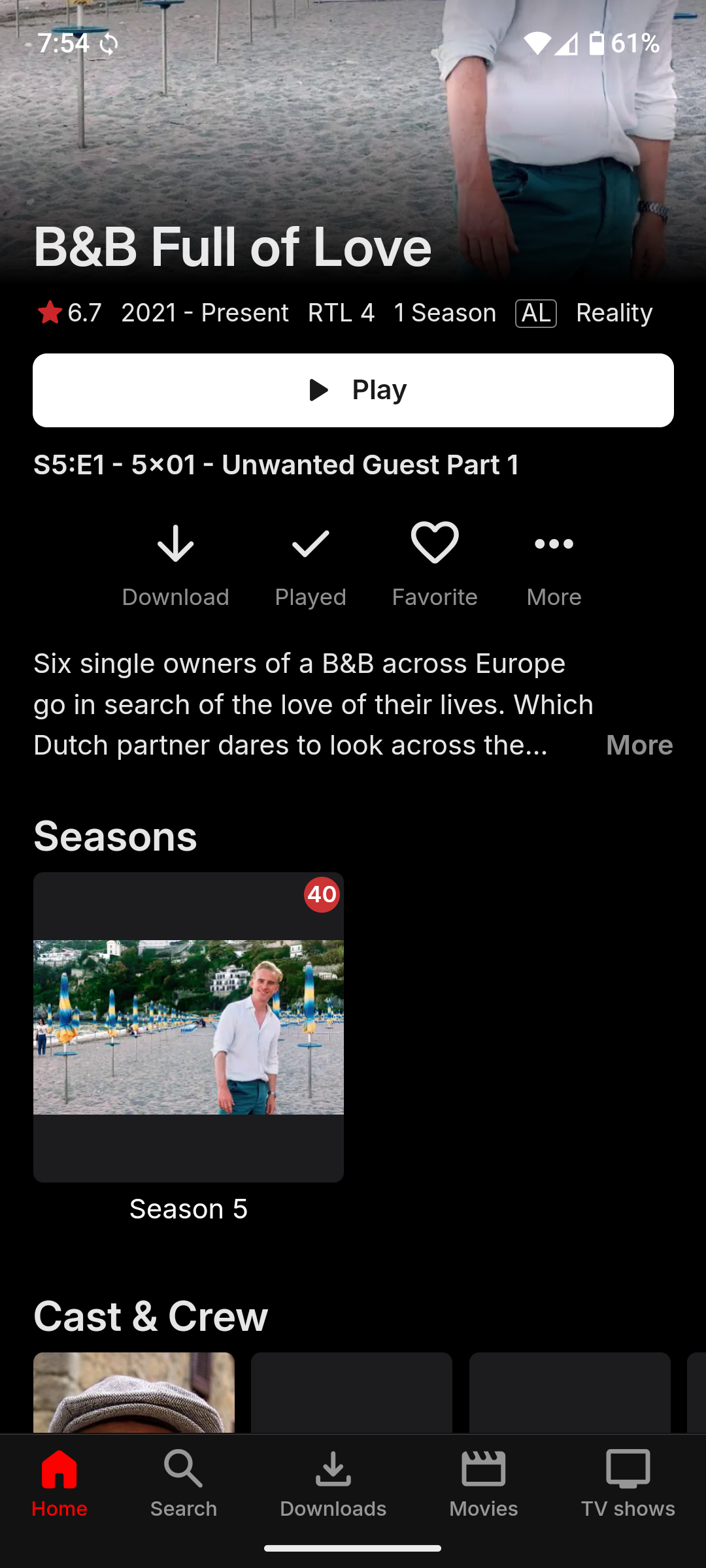Expand the description with More

639,745
